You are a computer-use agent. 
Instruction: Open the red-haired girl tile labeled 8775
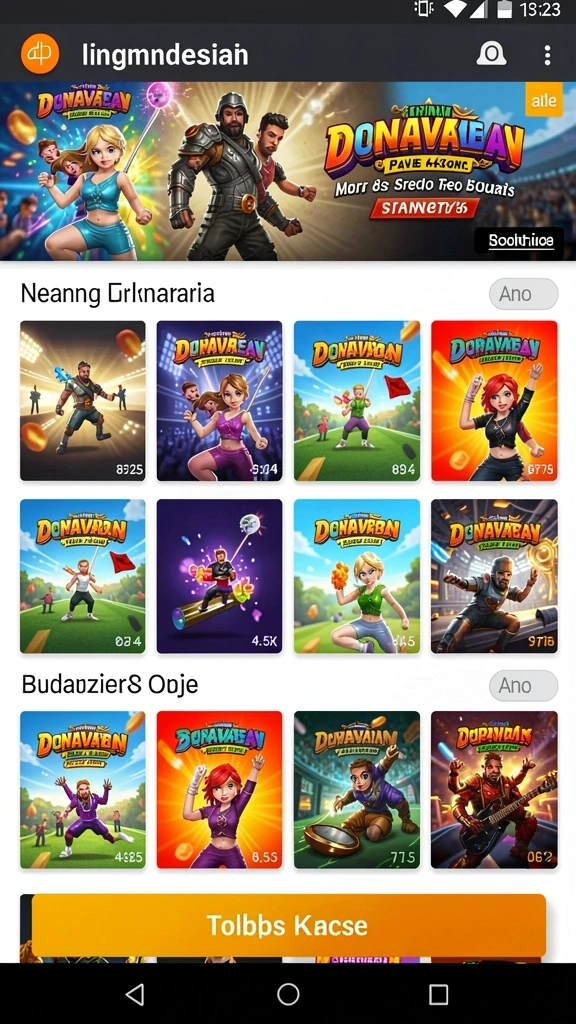point(494,400)
